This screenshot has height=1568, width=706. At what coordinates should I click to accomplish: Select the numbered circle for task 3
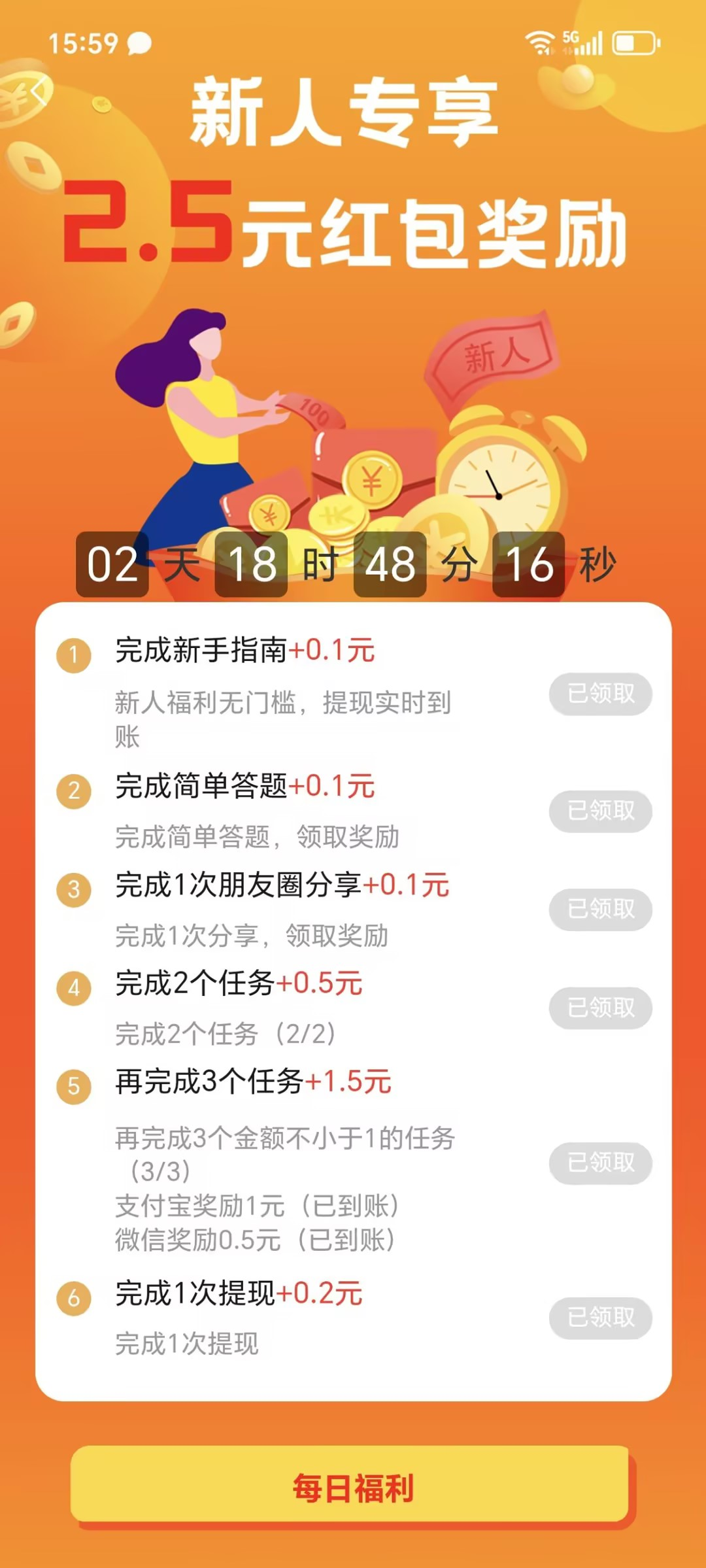75,887
